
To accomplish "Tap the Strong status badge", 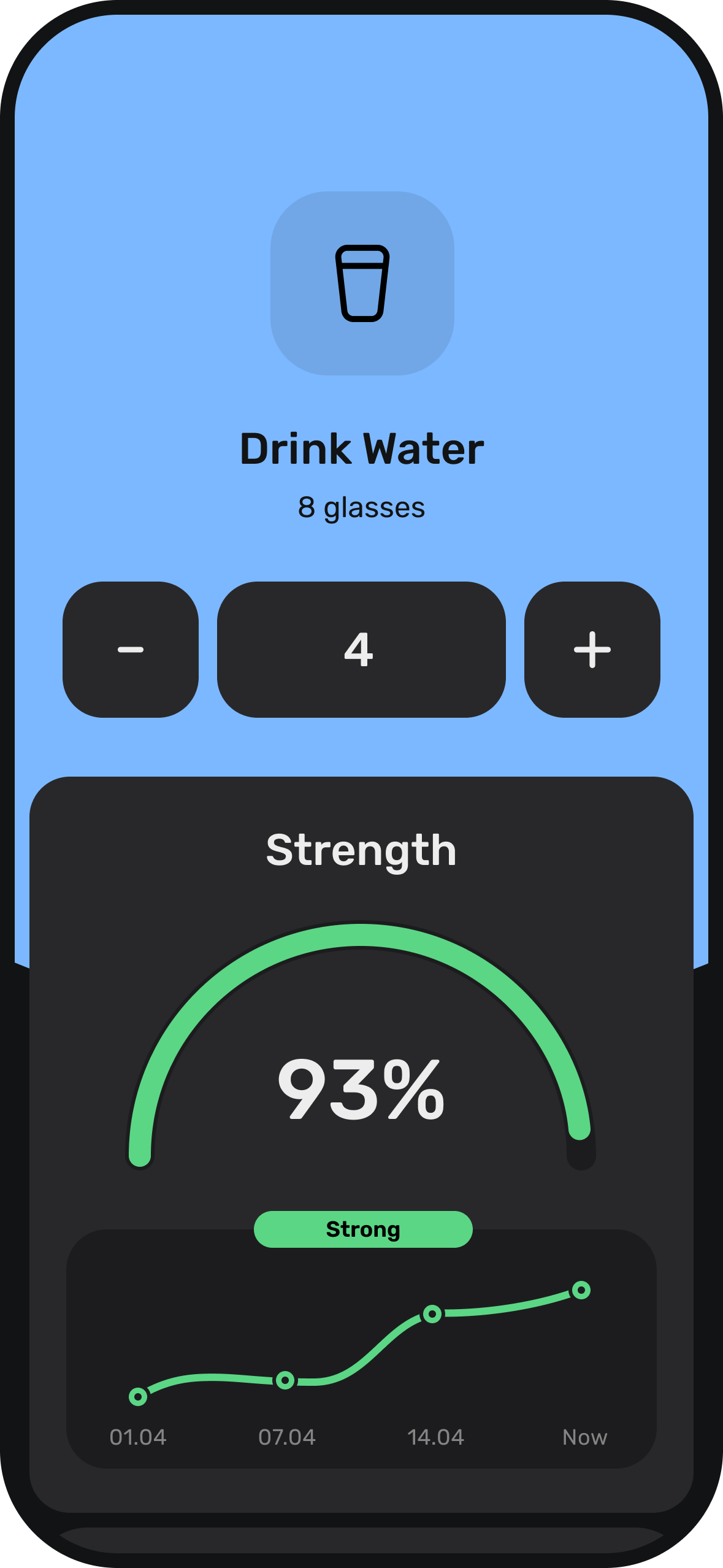I will point(363,1228).
